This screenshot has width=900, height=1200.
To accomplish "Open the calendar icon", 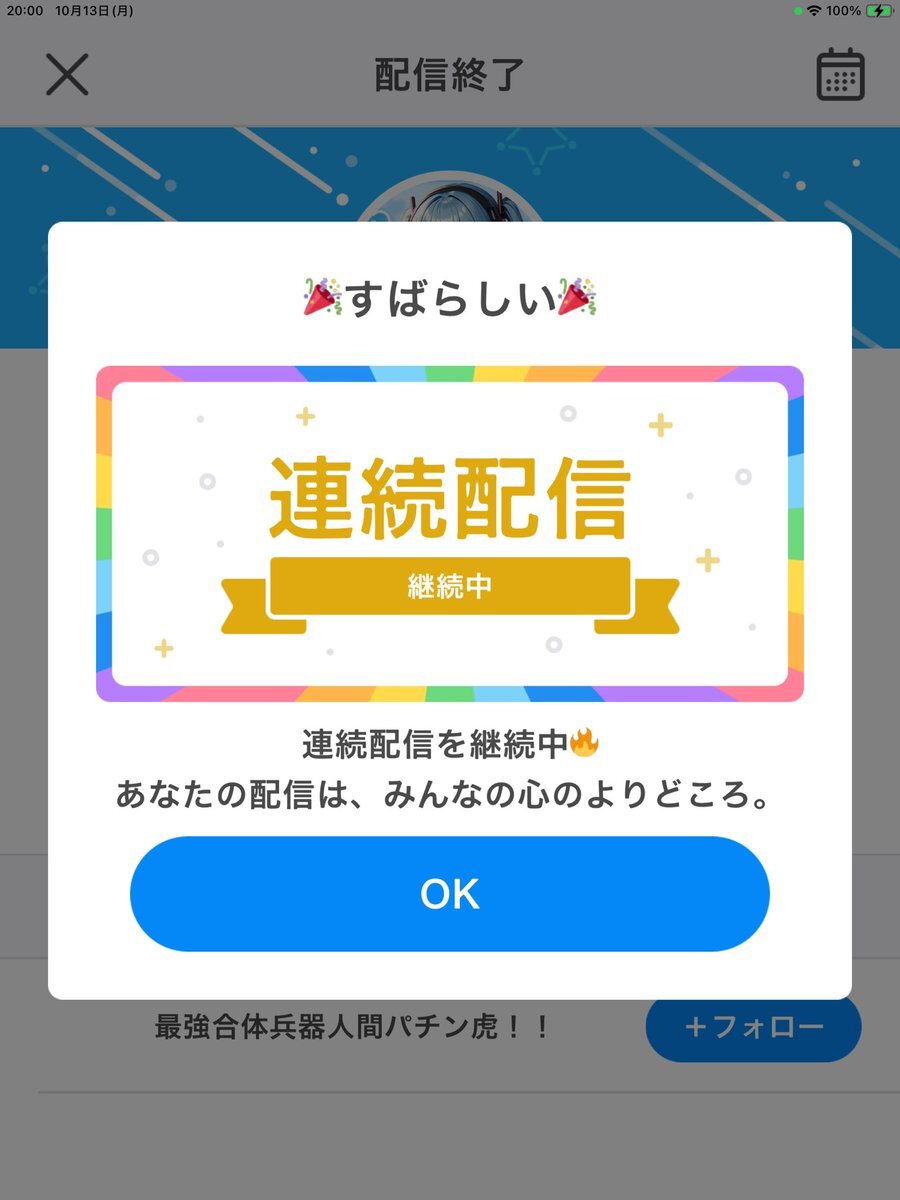I will (840, 74).
